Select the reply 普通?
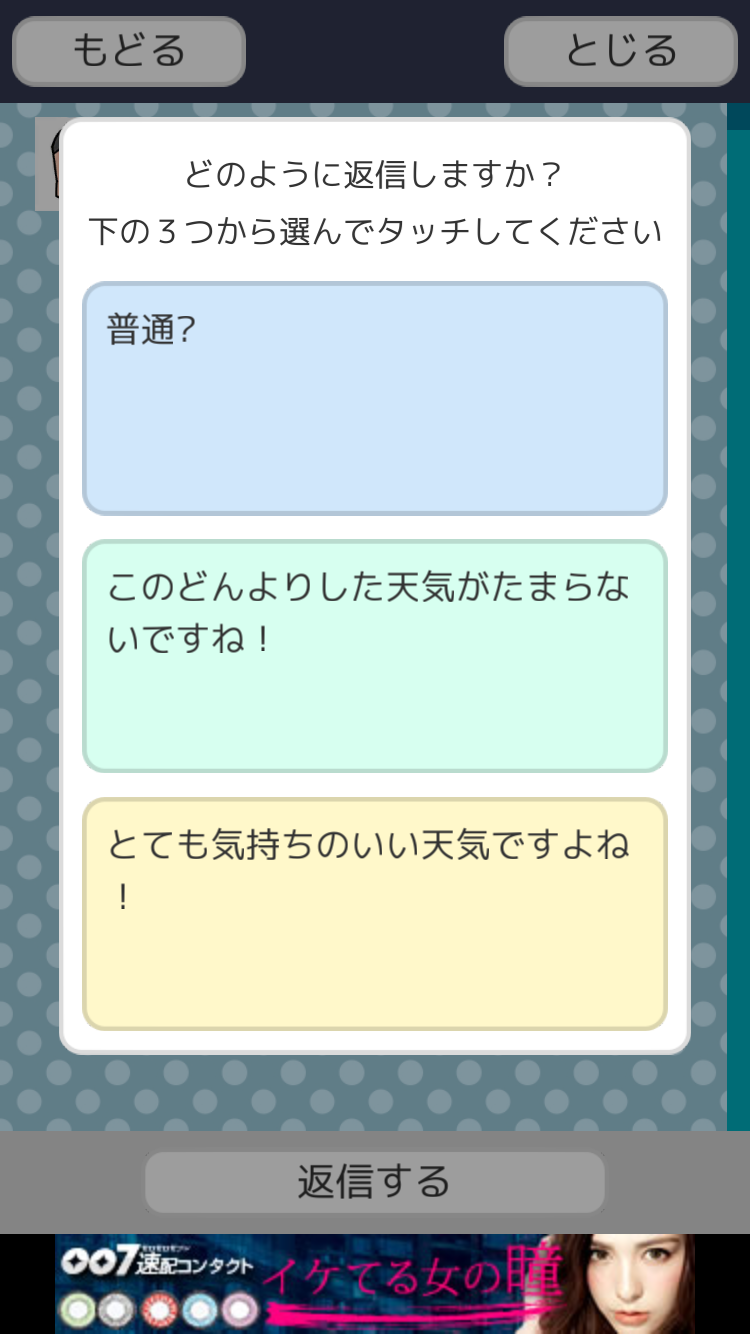 375,398
